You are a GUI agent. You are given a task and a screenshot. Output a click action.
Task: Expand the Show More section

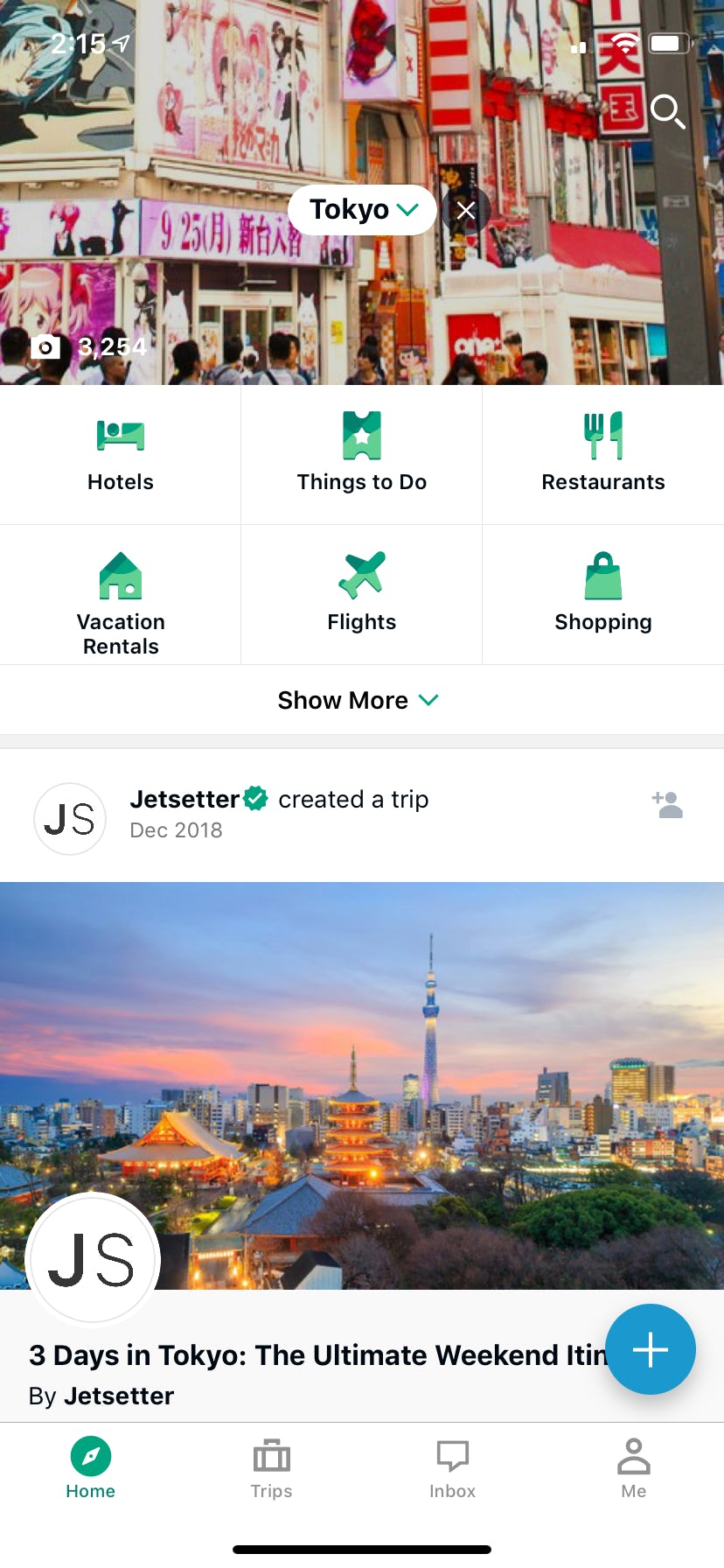pos(359,700)
